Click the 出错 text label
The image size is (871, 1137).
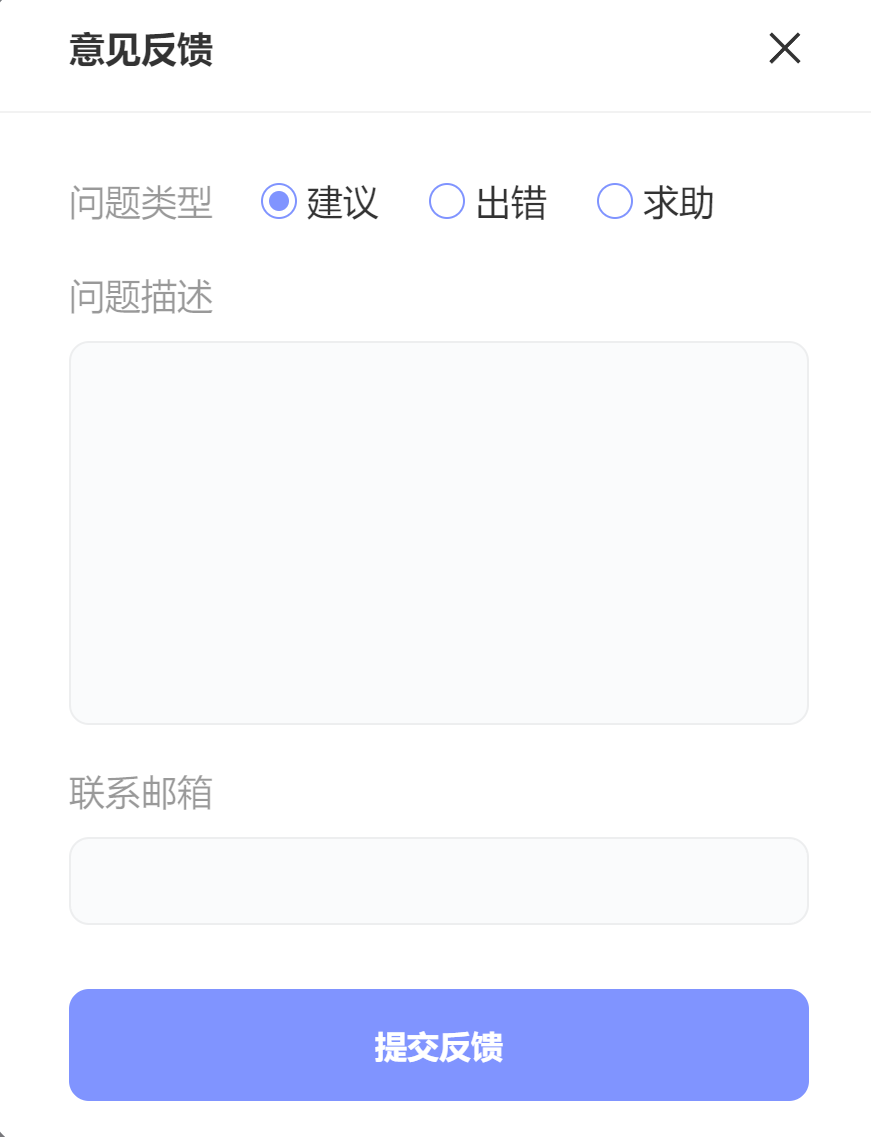pyautogui.click(x=512, y=202)
